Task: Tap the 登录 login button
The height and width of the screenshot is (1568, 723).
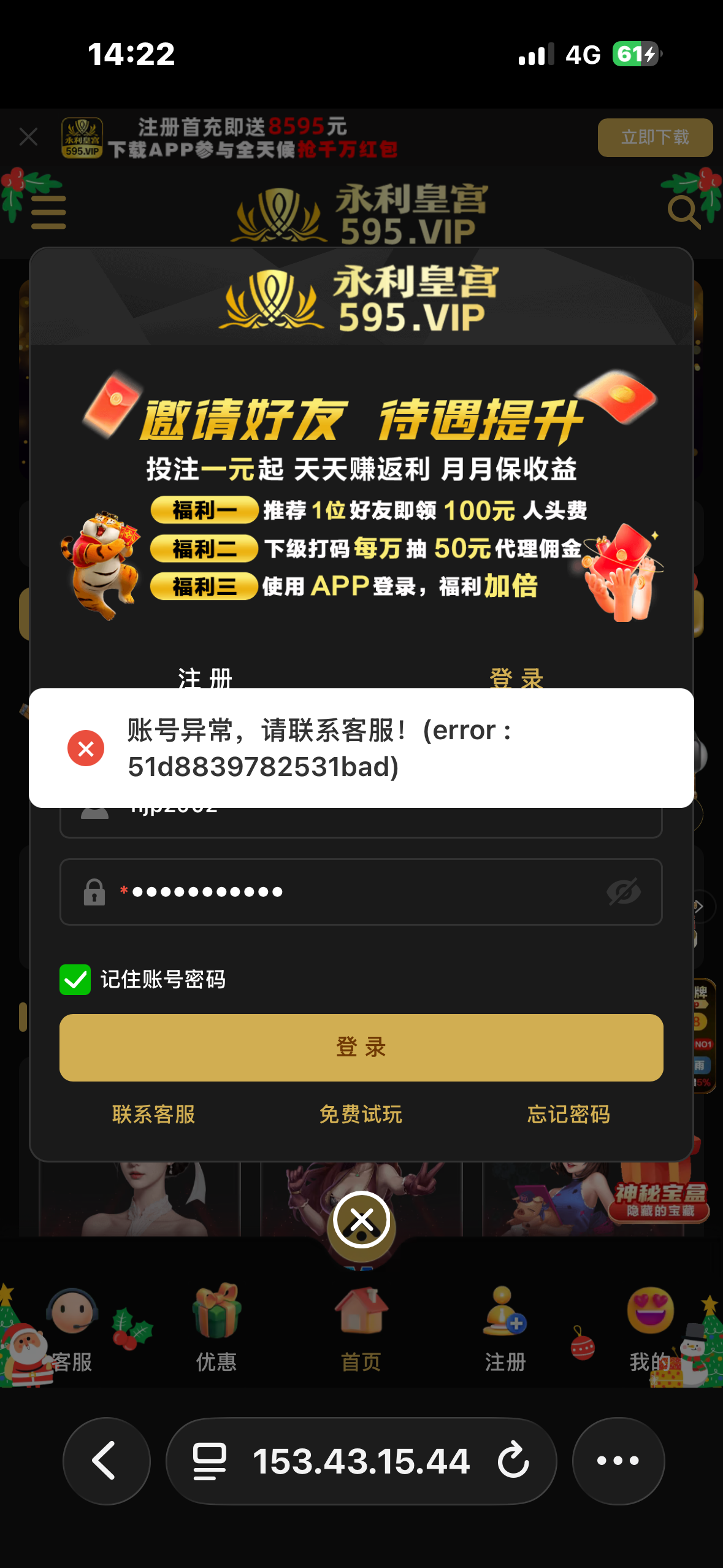Action: point(361,1047)
